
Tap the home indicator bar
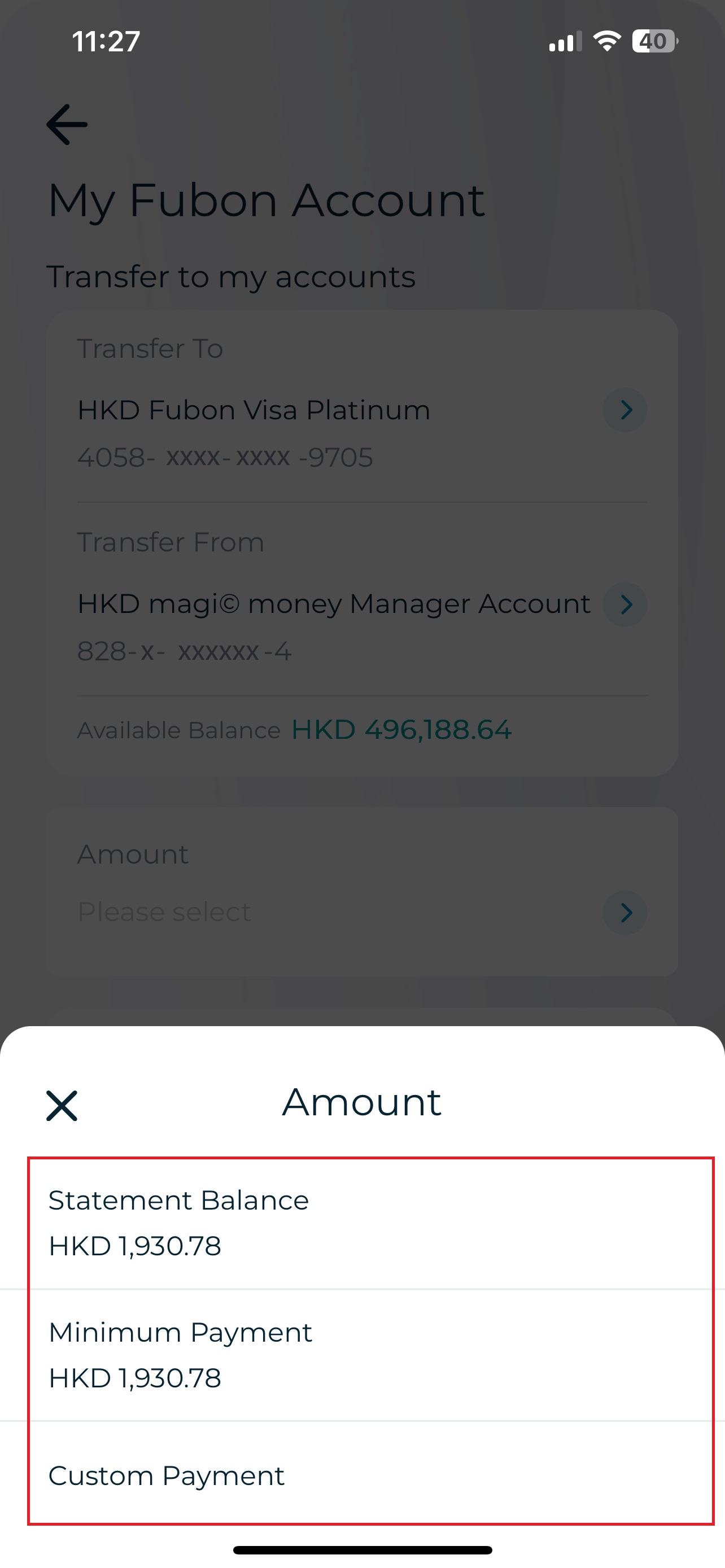(362, 1549)
